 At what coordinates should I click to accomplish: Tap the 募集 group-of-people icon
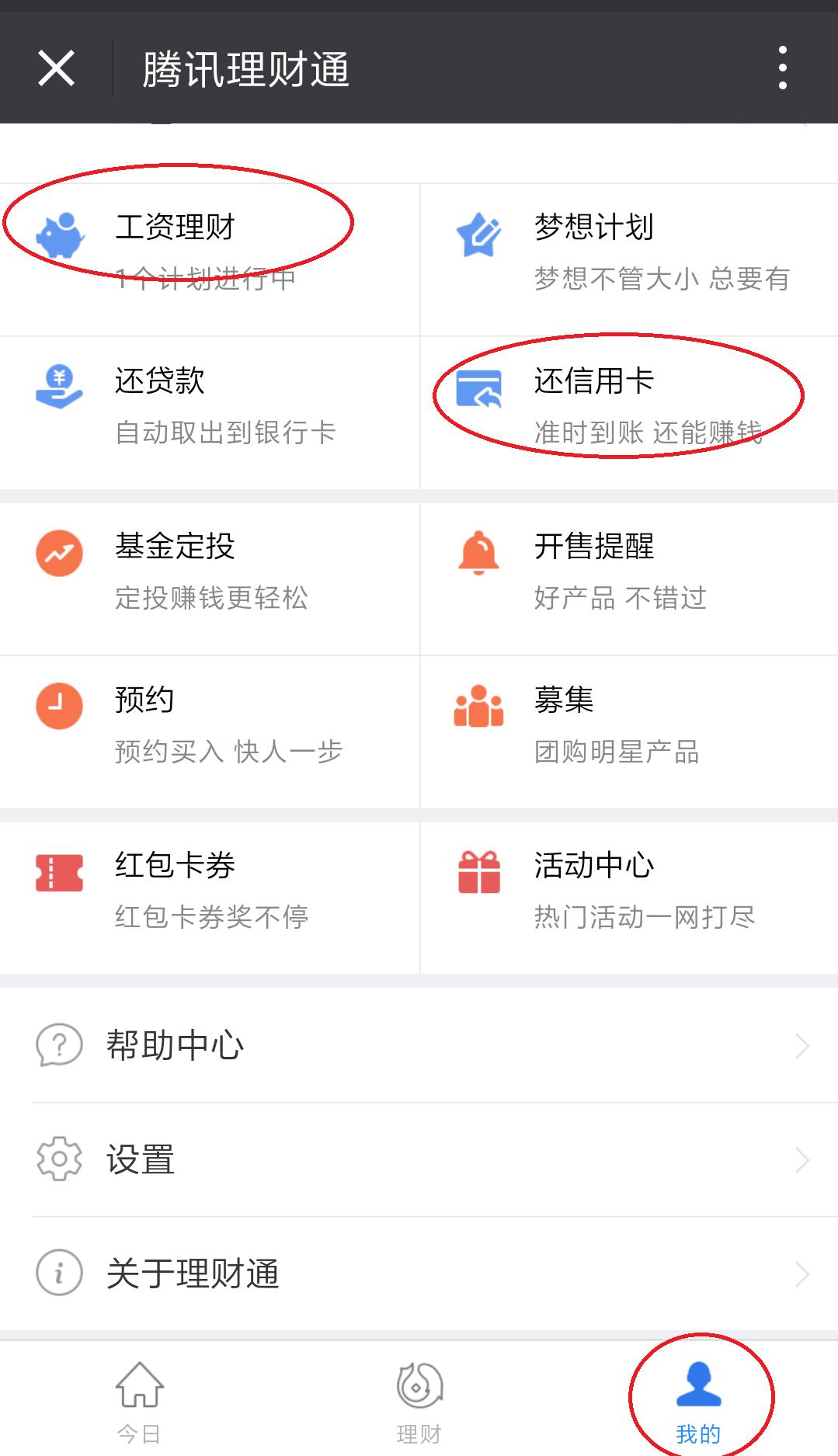click(x=478, y=704)
